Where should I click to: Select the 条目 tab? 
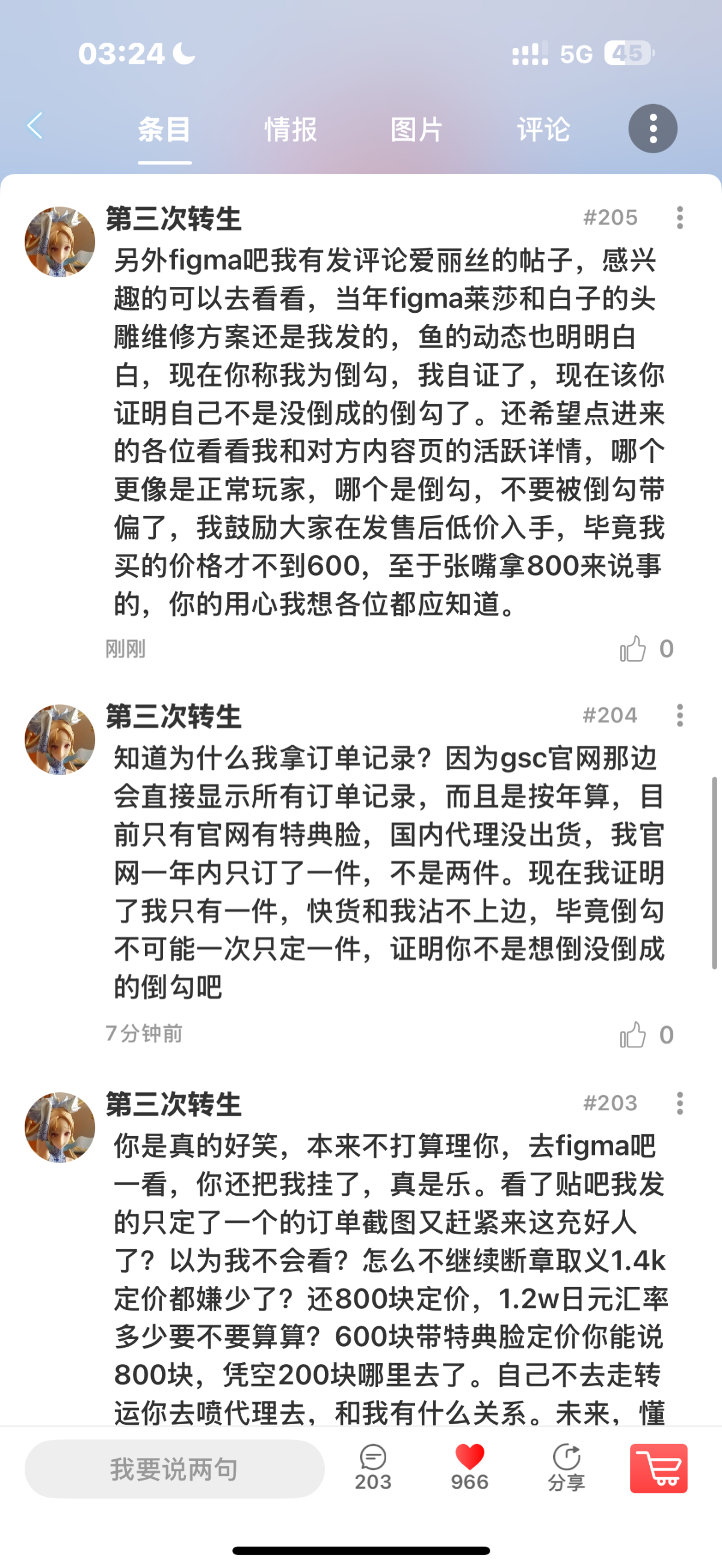coord(164,130)
